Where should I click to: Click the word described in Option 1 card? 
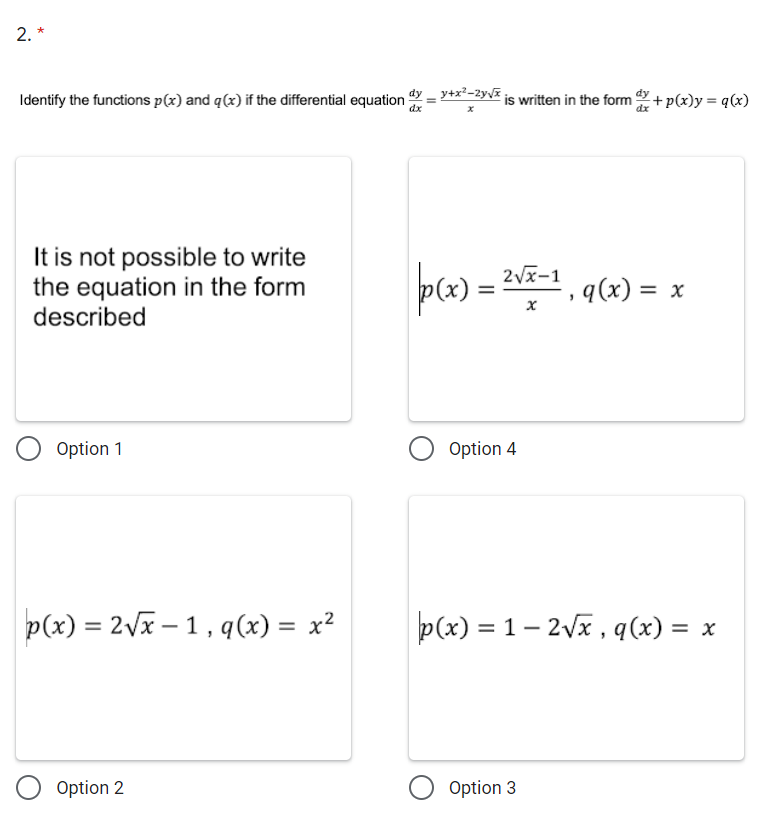91,317
